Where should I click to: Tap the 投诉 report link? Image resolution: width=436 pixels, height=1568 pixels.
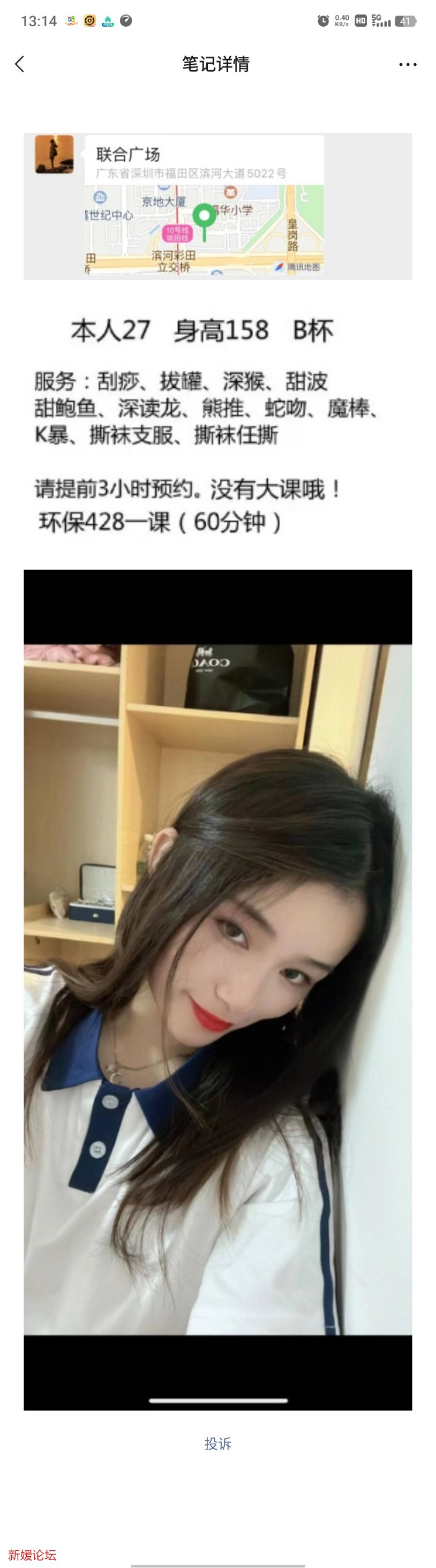click(217, 1443)
